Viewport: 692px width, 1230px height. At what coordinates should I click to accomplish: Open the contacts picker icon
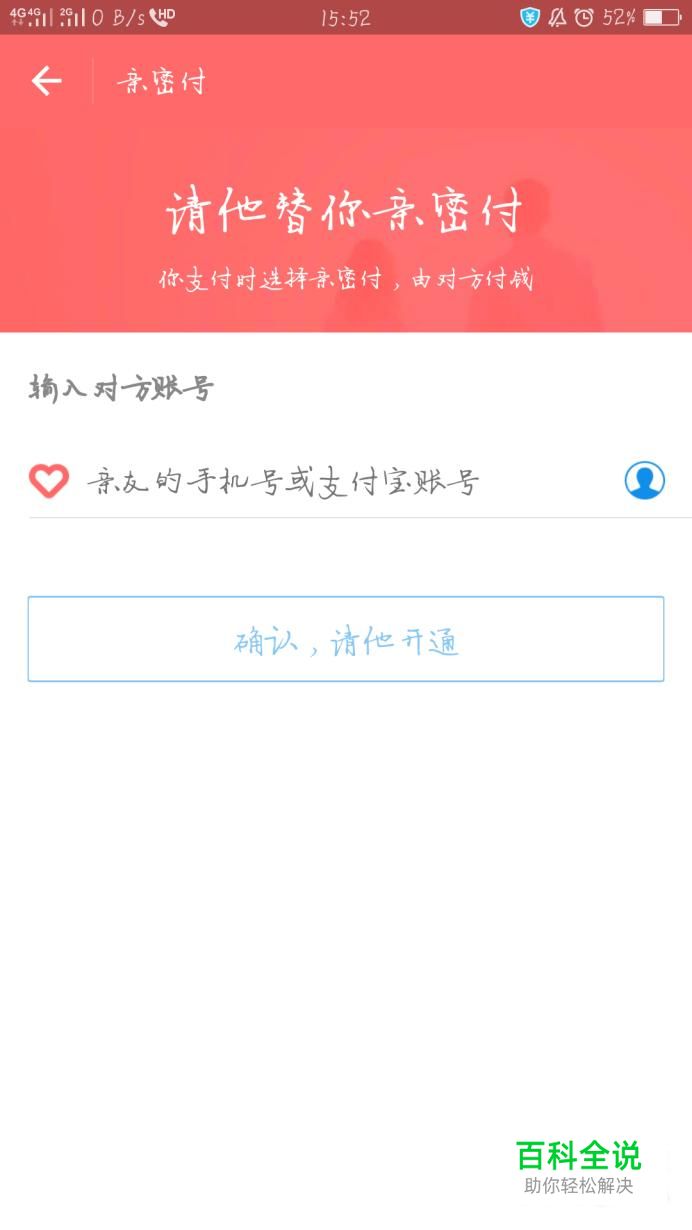[x=645, y=481]
